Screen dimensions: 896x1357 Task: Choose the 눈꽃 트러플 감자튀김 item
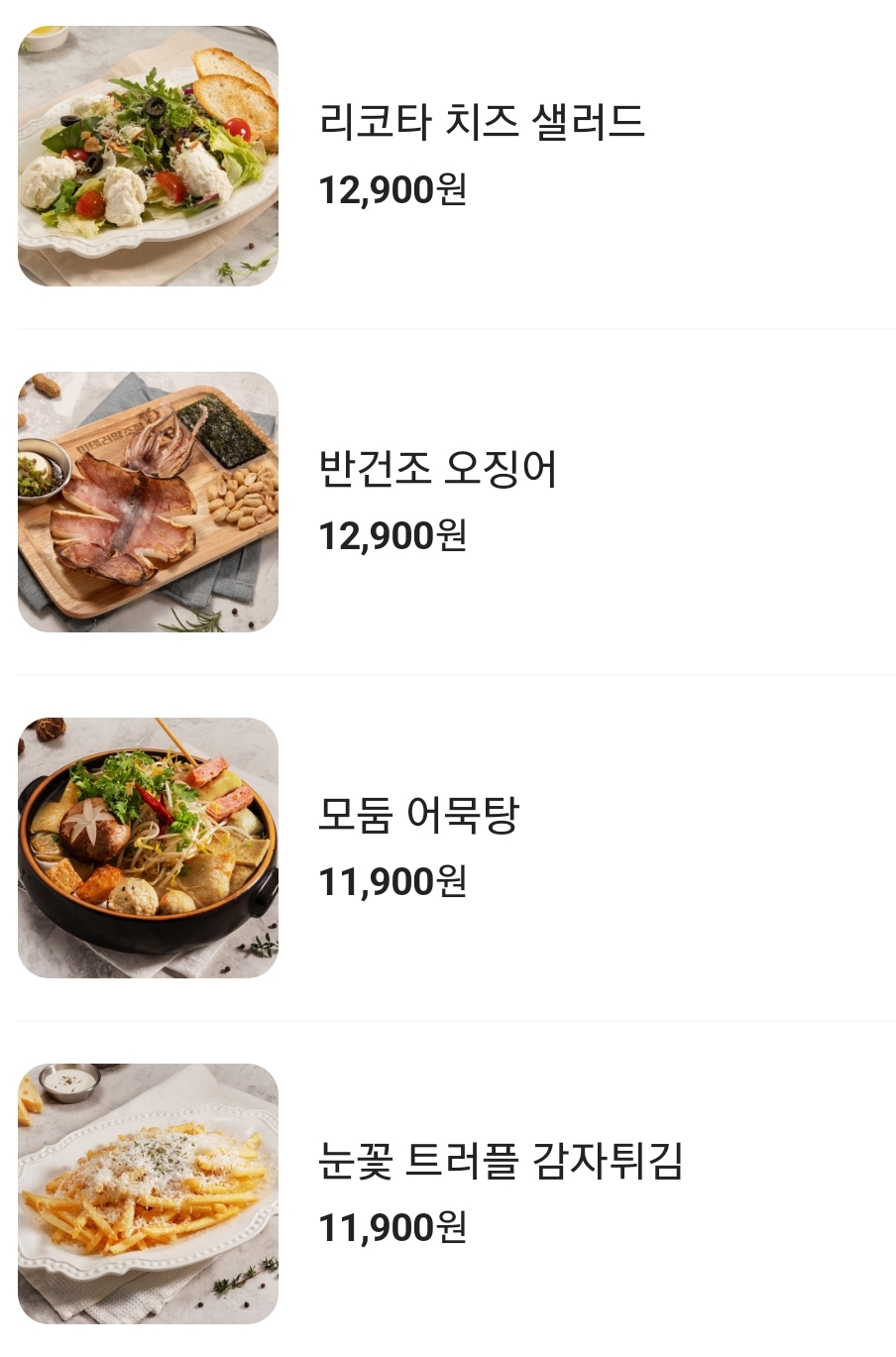click(501, 1161)
